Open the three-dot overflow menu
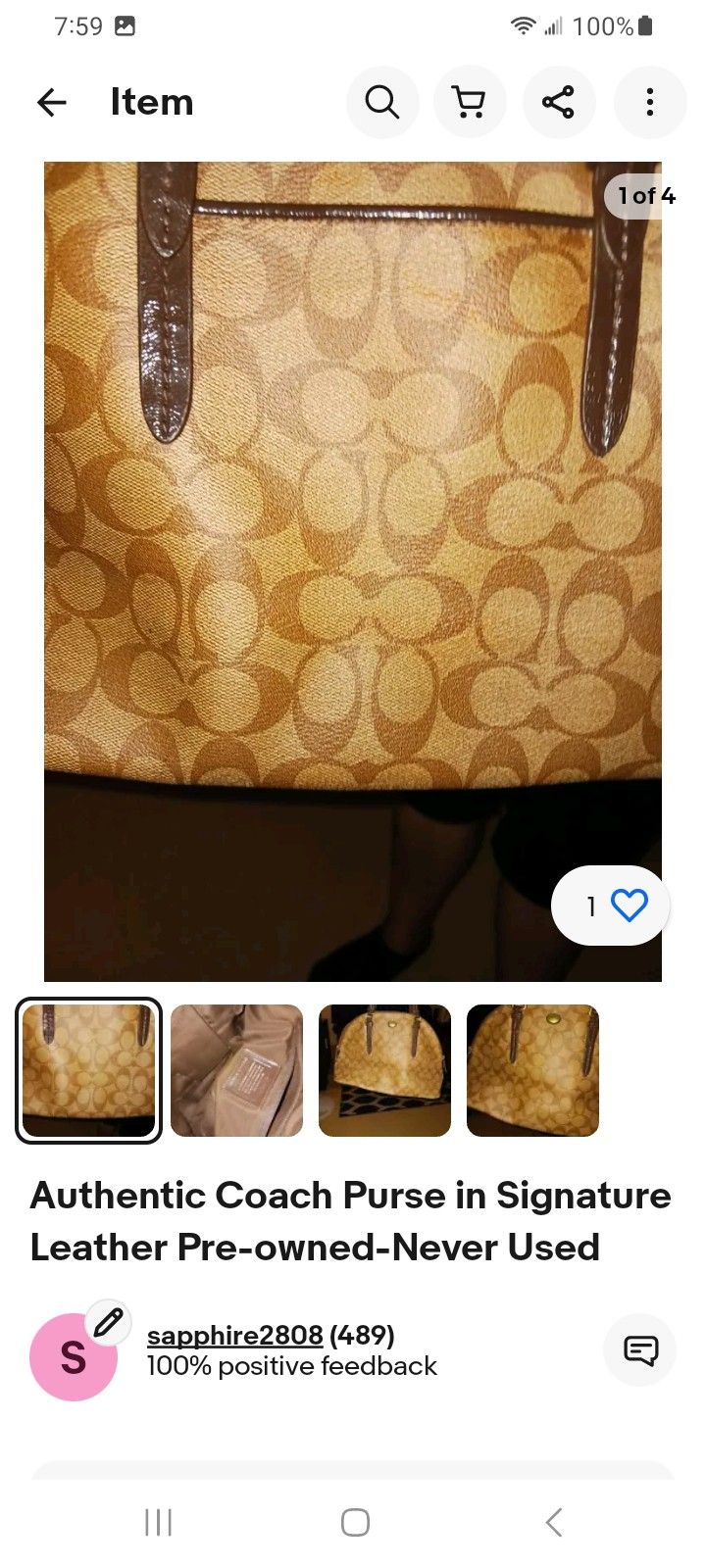The image size is (706, 1568). 649,102
